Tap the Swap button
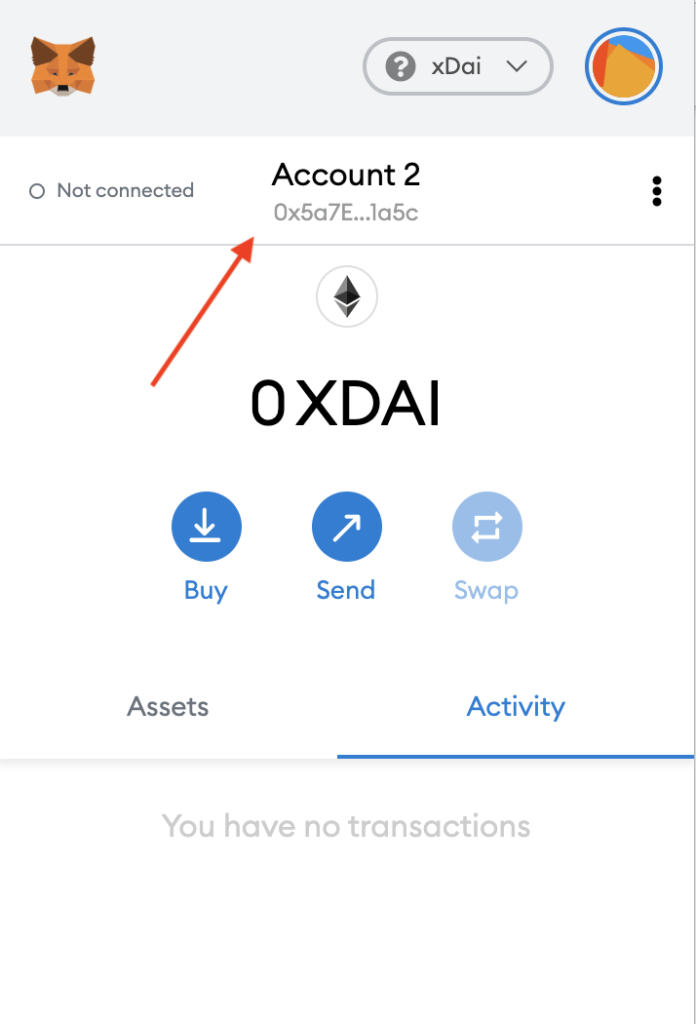 pyautogui.click(x=486, y=527)
